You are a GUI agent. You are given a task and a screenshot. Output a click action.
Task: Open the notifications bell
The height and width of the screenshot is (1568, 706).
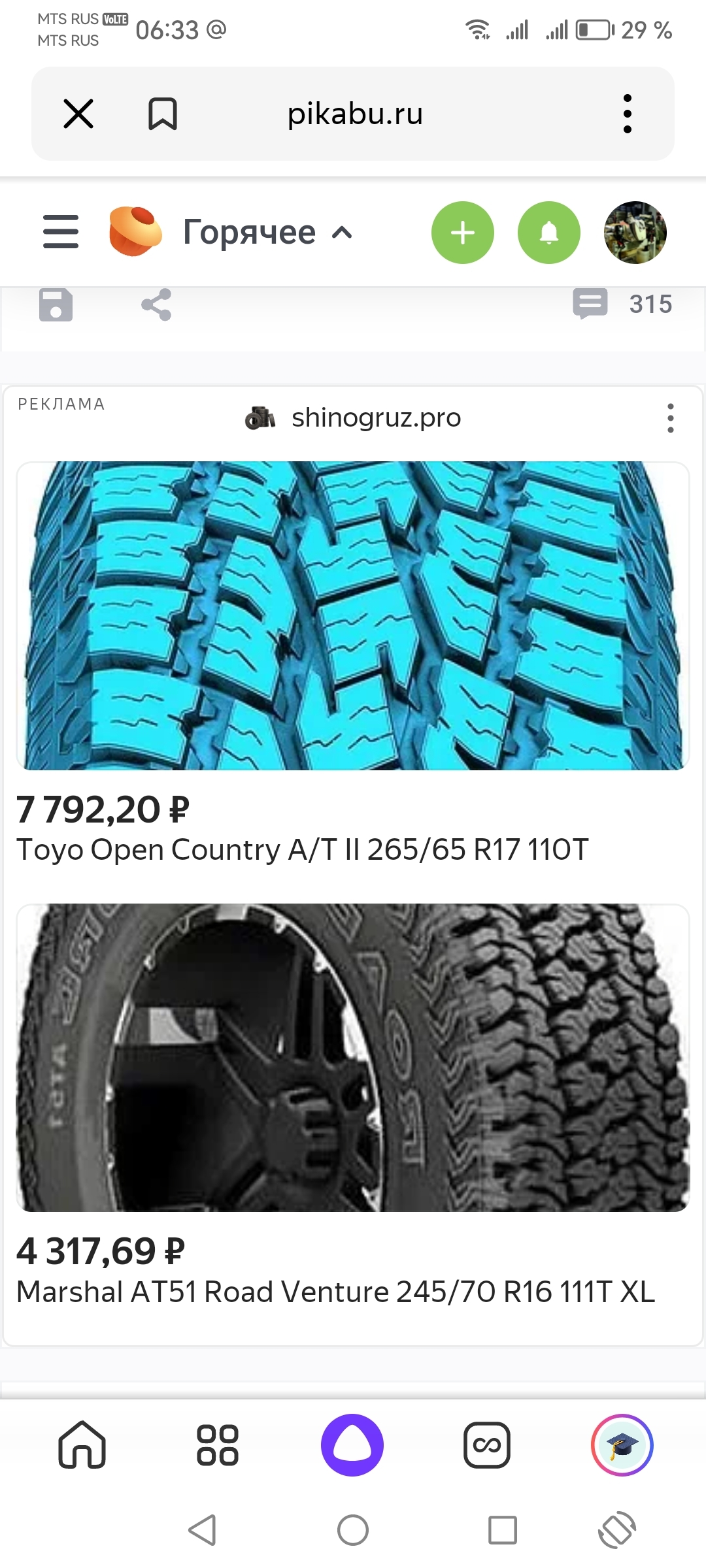click(548, 233)
